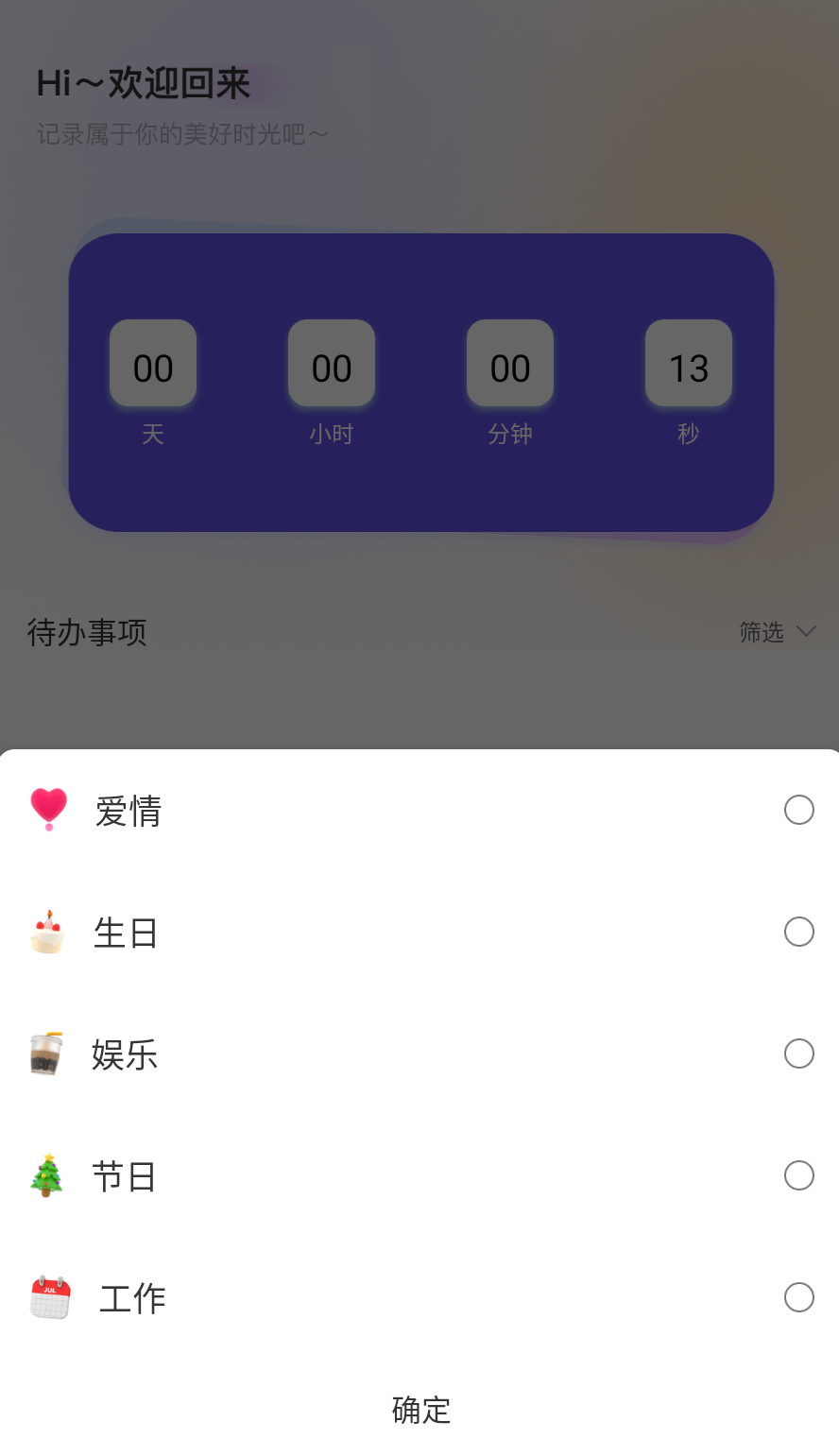Viewport: 839px width, 1456px height.
Task: Expand the 筛选 filter dropdown
Action: tap(761, 631)
